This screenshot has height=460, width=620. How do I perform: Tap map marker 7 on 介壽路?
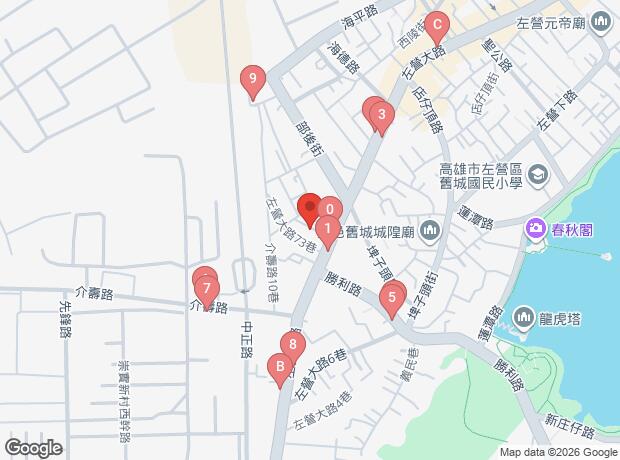[x=207, y=291]
